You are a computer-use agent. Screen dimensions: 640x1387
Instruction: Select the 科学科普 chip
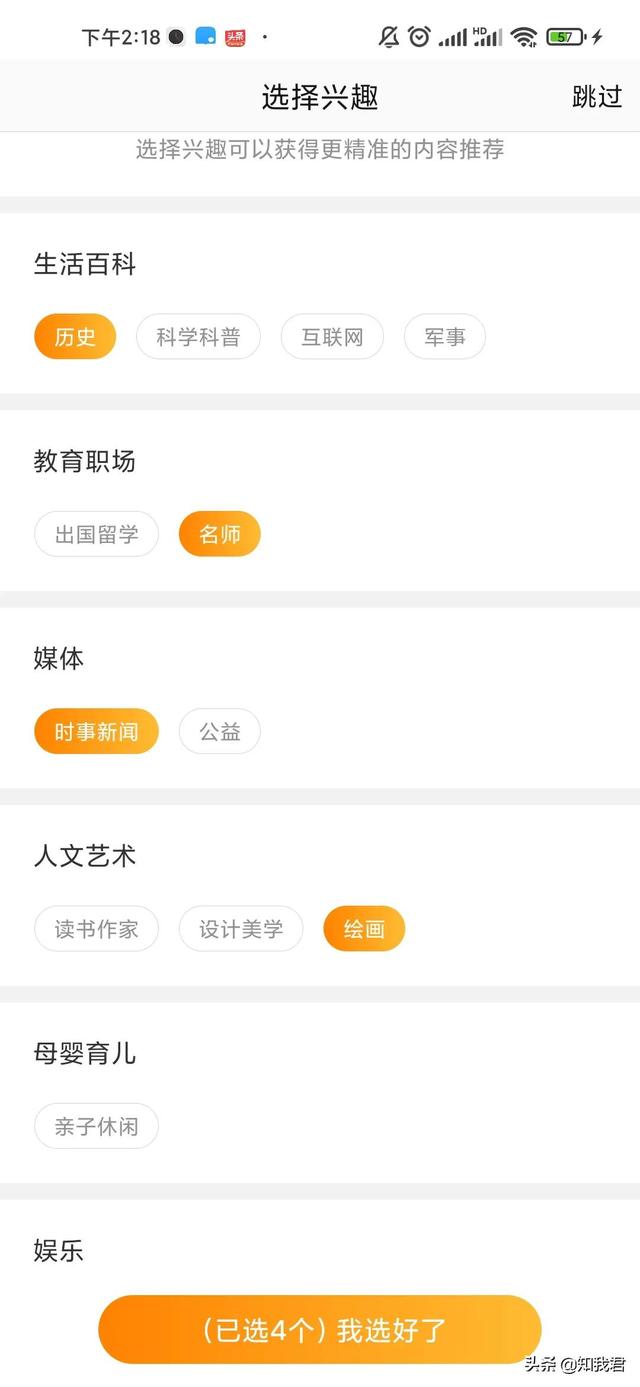click(x=198, y=337)
